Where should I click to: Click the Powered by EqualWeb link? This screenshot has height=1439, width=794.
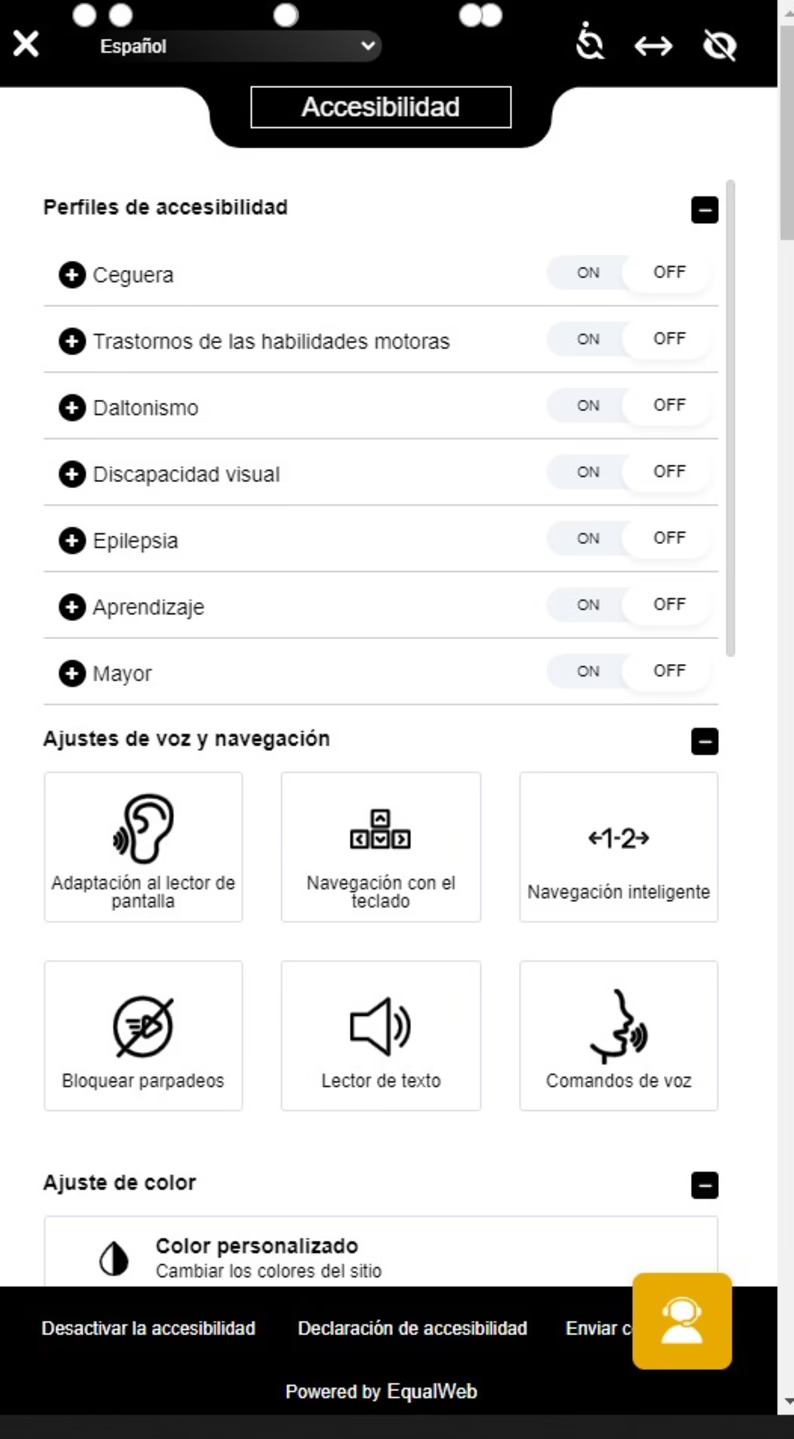380,1391
